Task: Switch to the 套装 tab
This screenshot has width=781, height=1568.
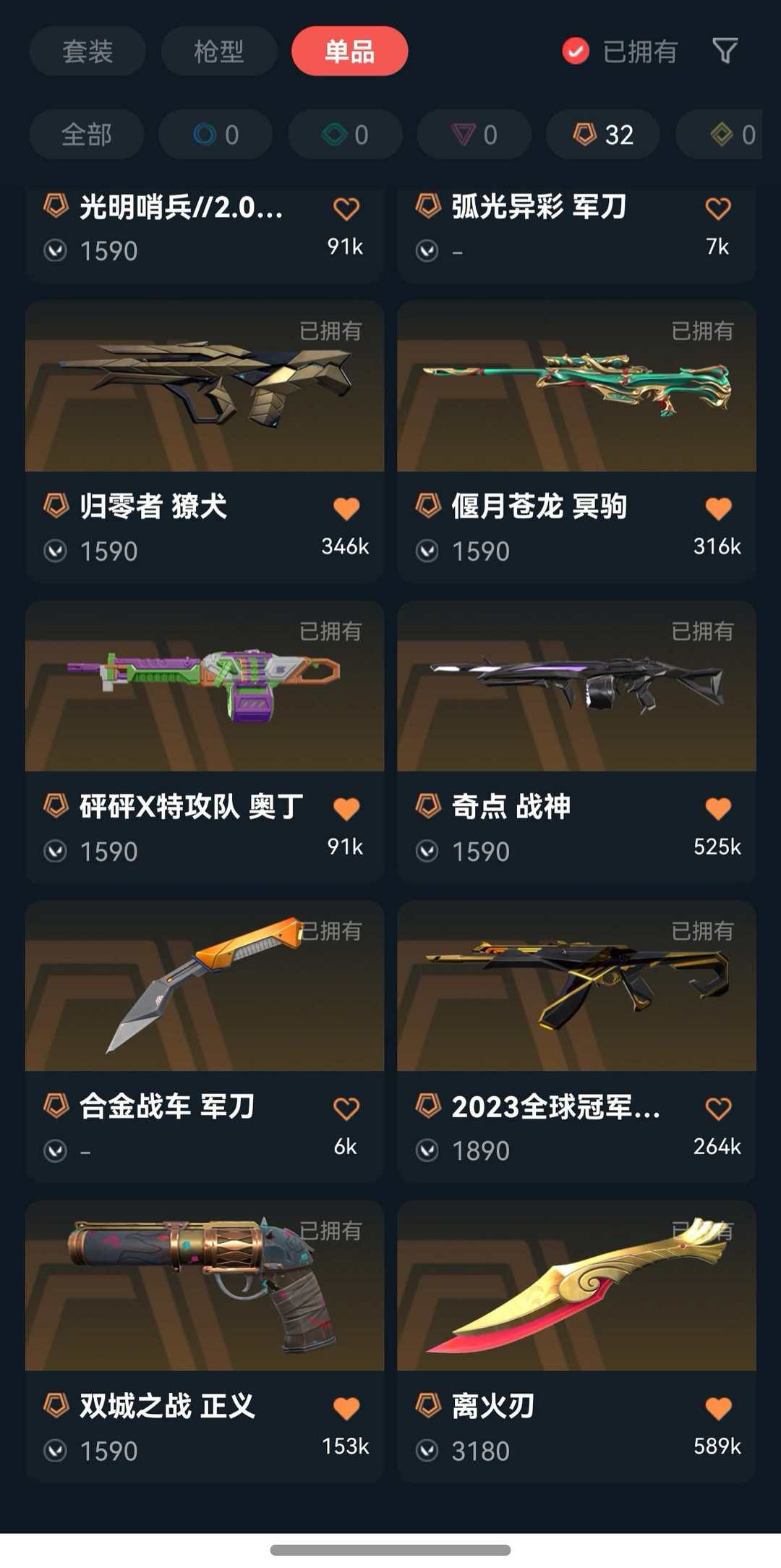Action: click(88, 51)
